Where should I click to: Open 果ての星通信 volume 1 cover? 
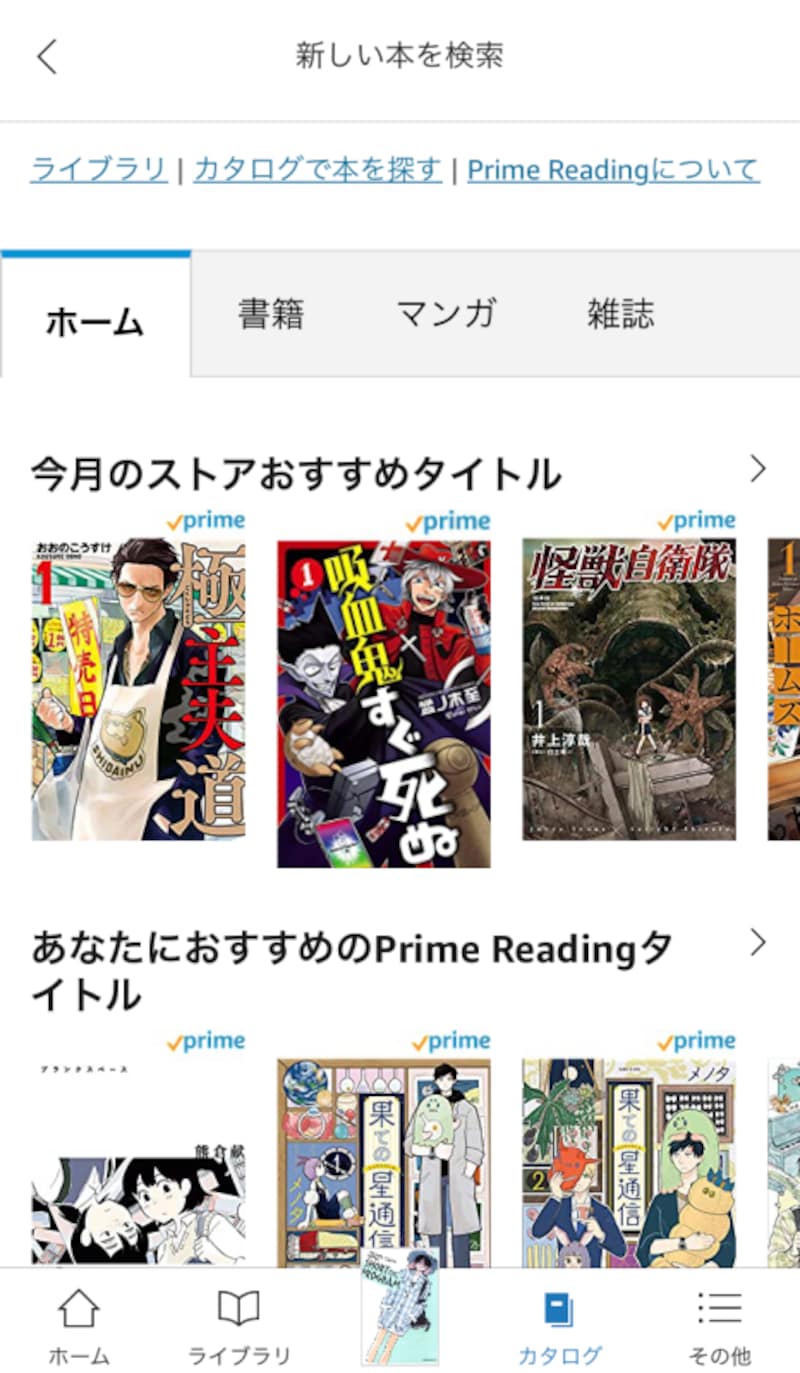tap(383, 1162)
